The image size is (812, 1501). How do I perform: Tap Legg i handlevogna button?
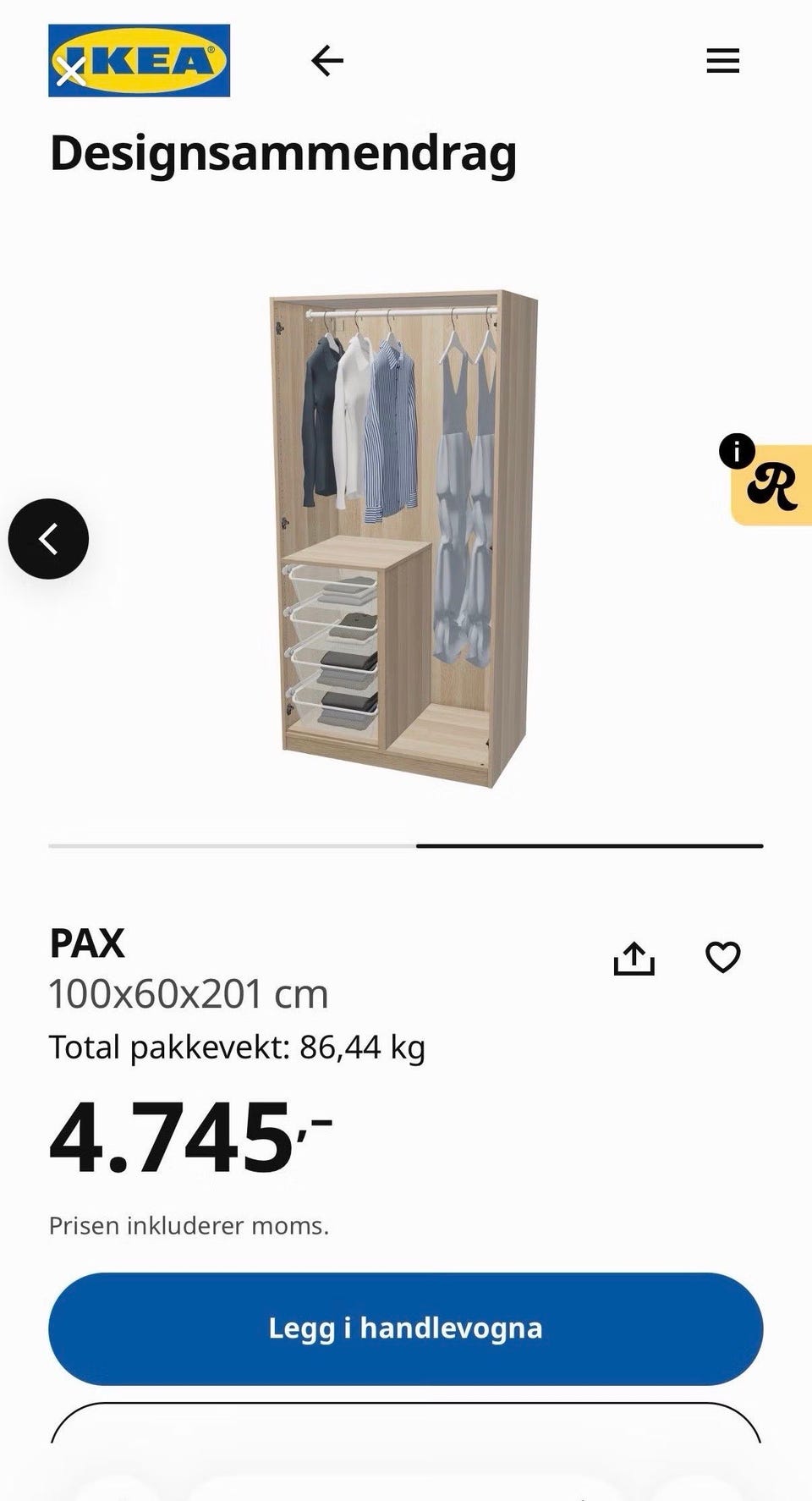pos(406,1328)
